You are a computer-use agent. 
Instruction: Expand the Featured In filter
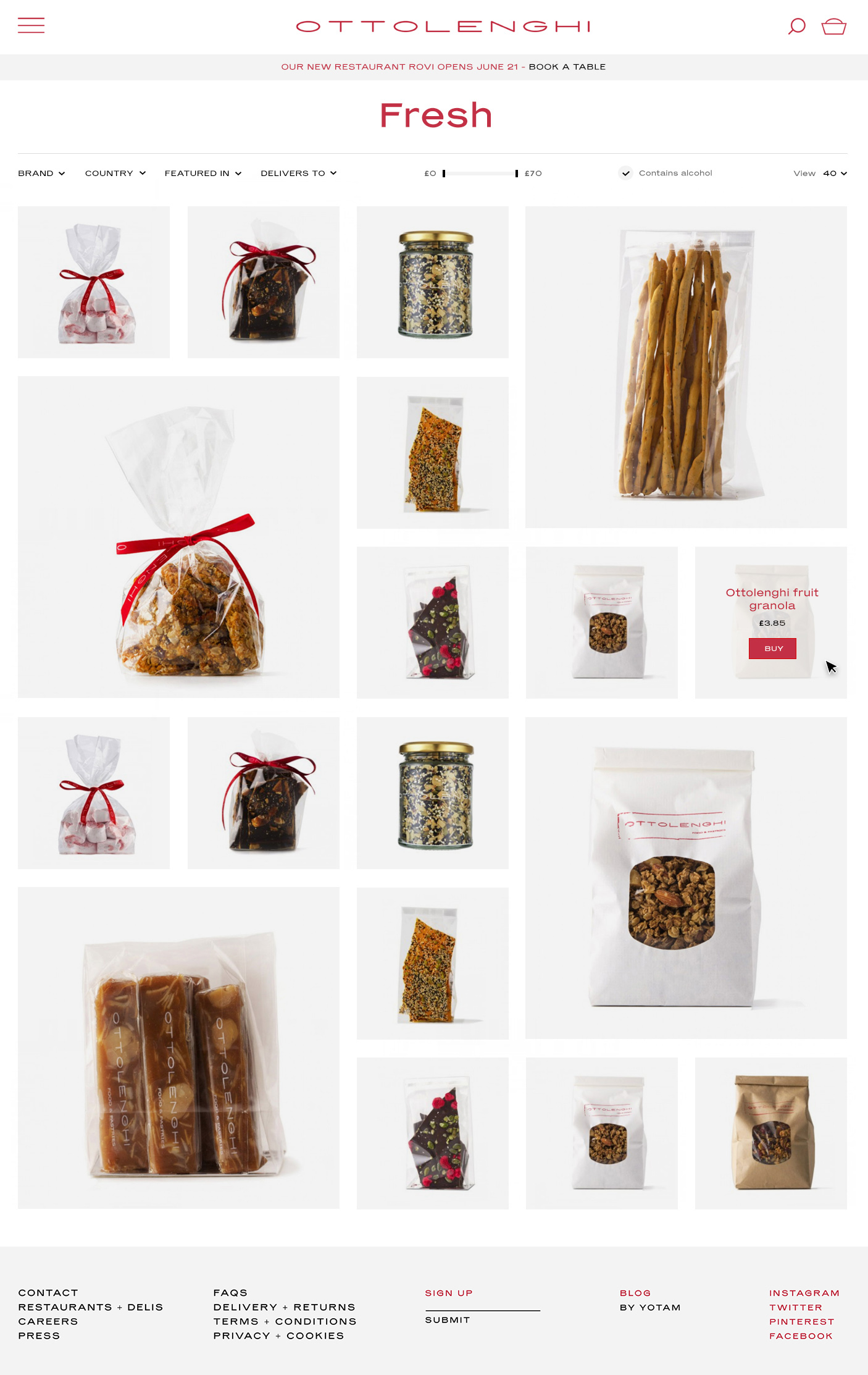(x=202, y=174)
